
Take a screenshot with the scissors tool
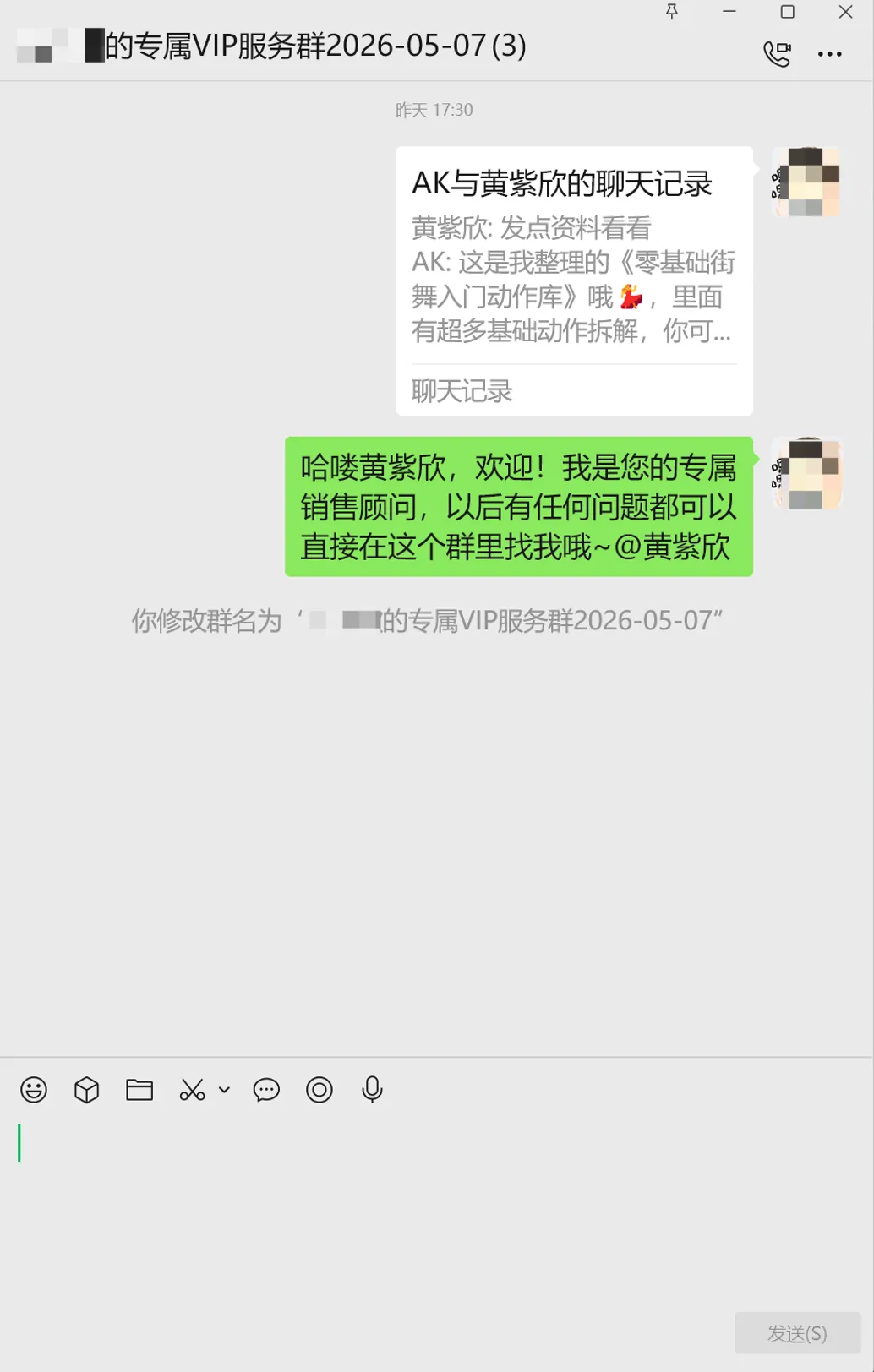192,1090
